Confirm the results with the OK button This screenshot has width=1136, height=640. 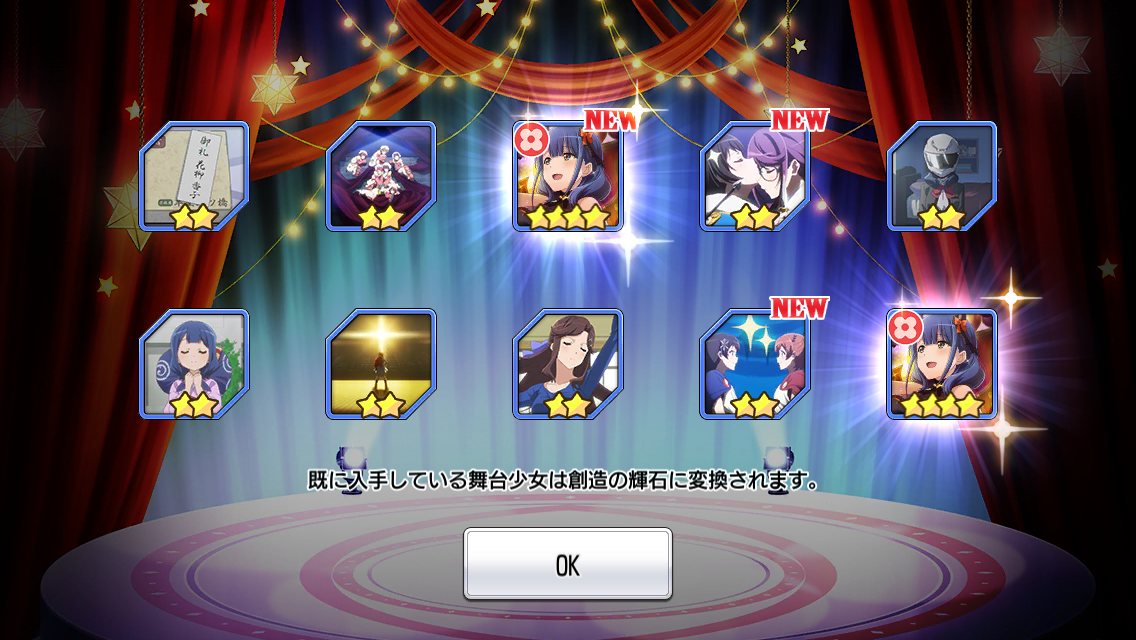tap(567, 564)
